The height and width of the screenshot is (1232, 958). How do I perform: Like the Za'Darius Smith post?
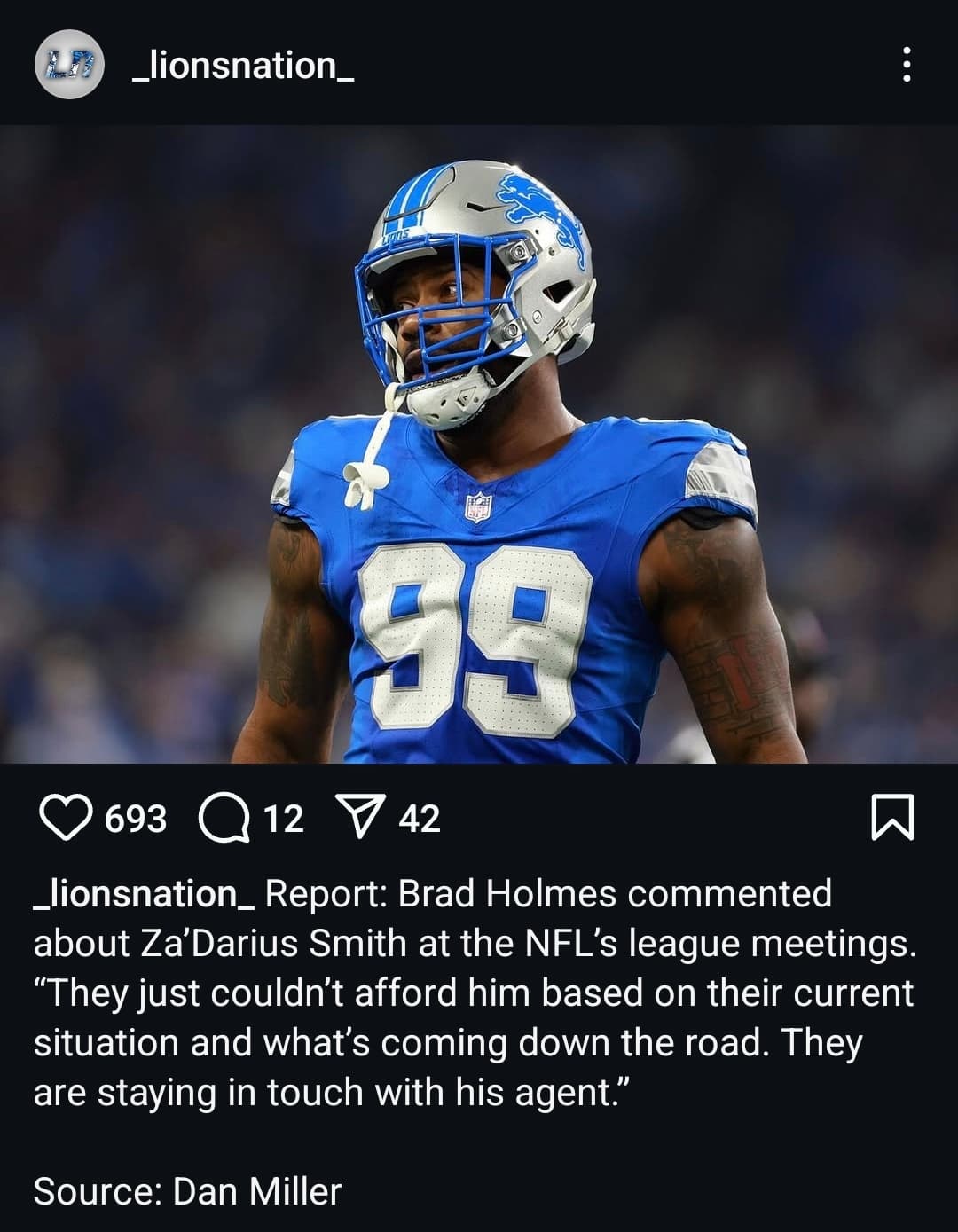coord(67,817)
